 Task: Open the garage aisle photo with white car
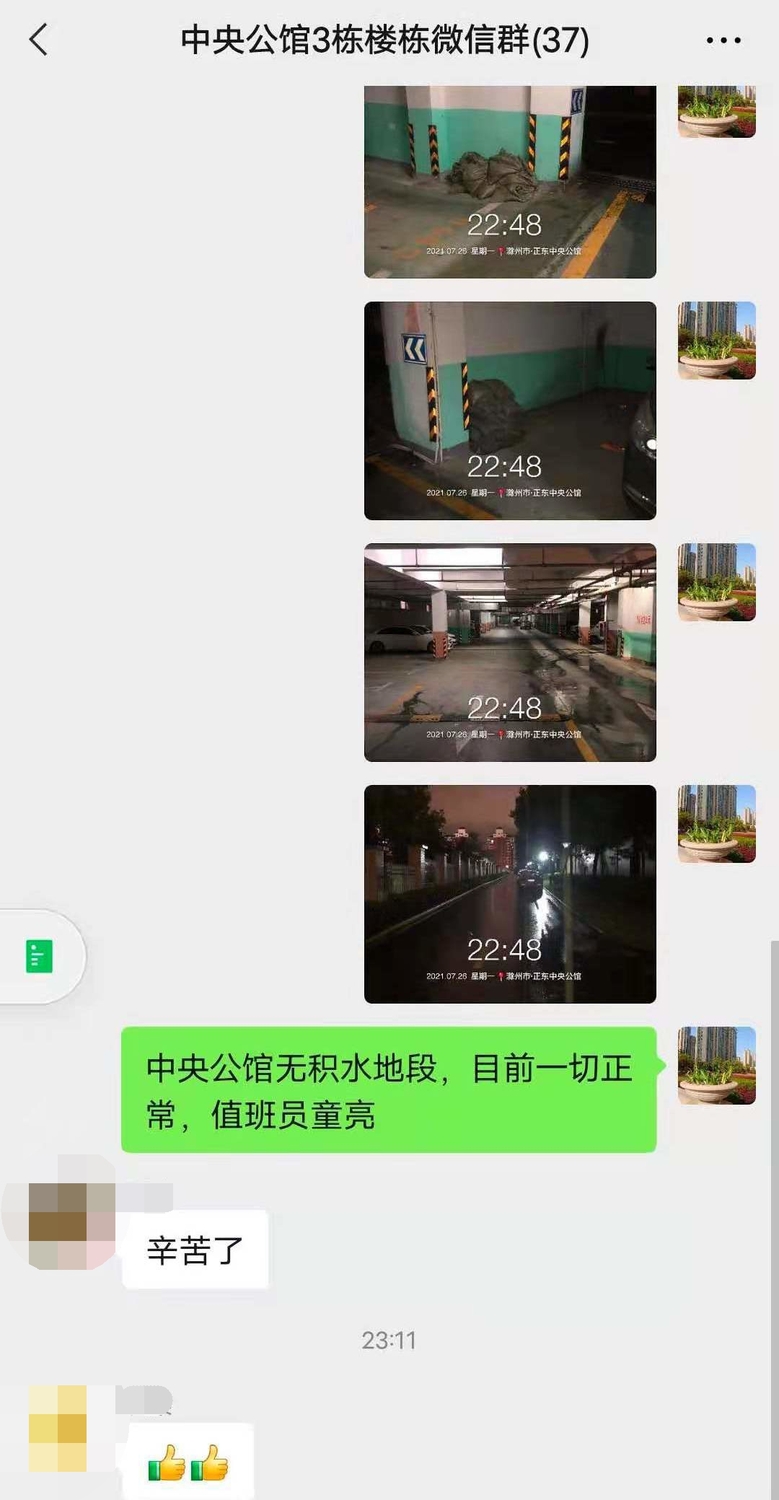[x=510, y=652]
